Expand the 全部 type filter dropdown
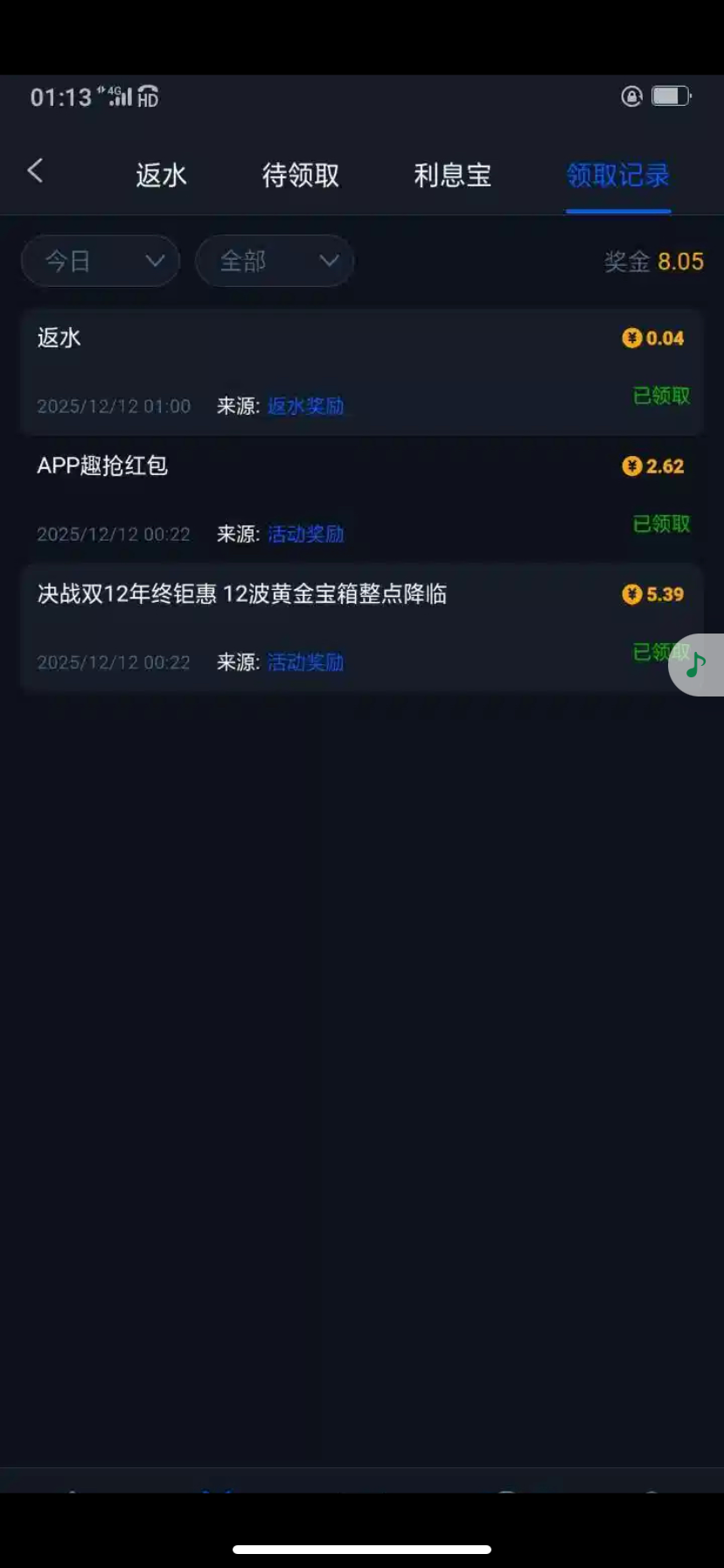This screenshot has height=1568, width=724. click(x=275, y=261)
